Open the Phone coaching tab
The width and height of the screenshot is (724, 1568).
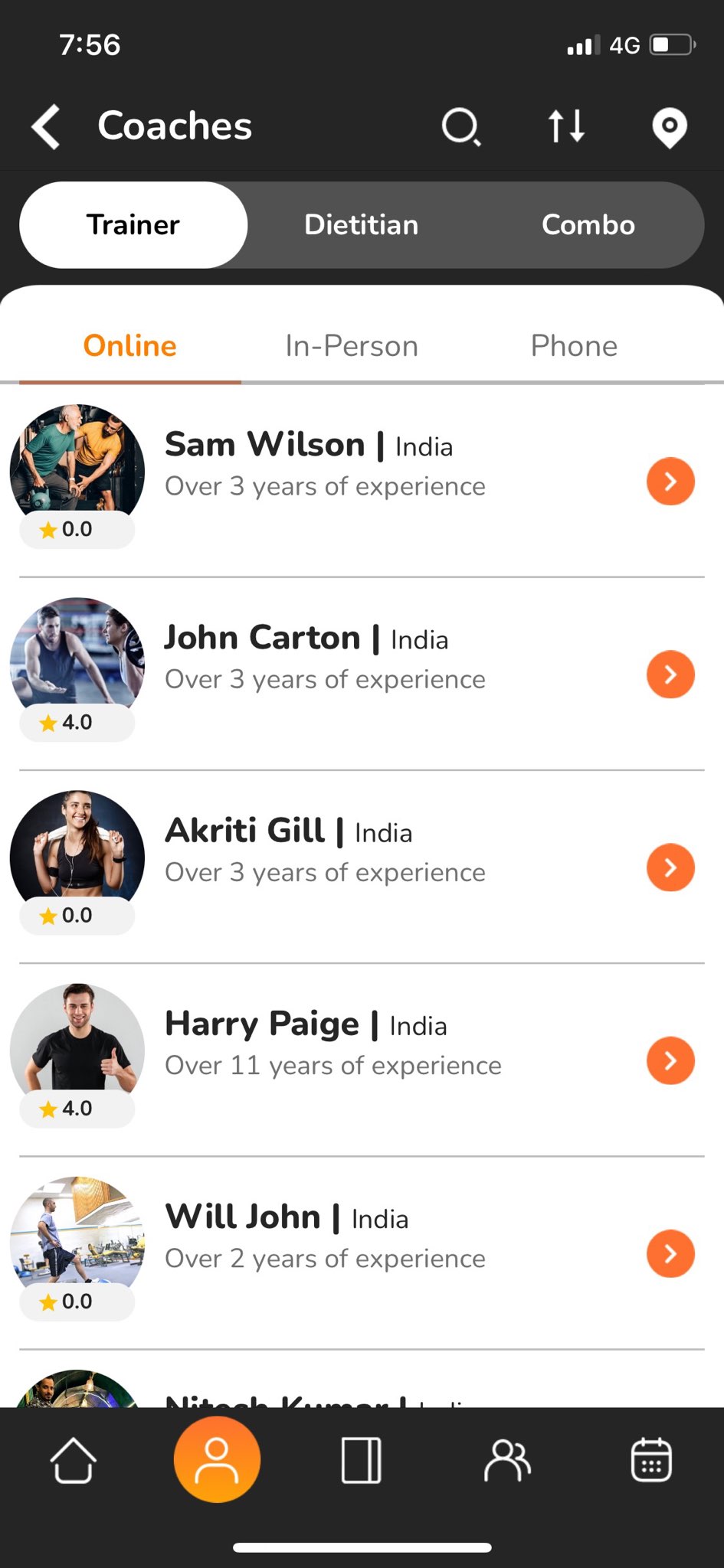pyautogui.click(x=573, y=346)
